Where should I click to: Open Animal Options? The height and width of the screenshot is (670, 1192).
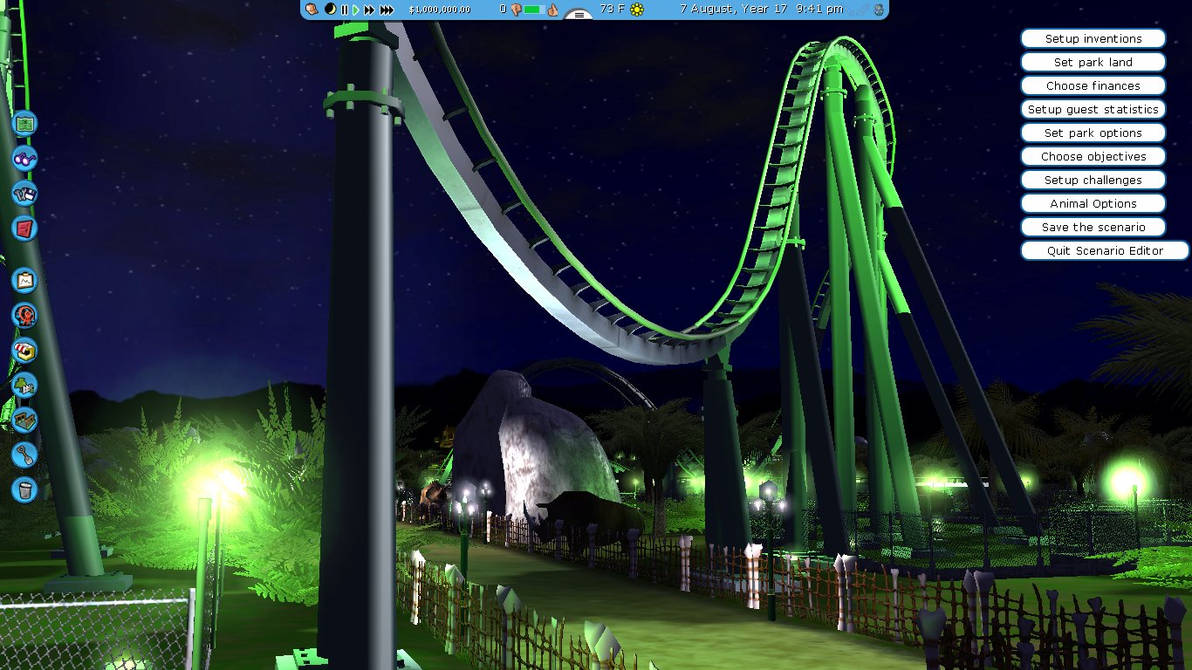(x=1092, y=204)
